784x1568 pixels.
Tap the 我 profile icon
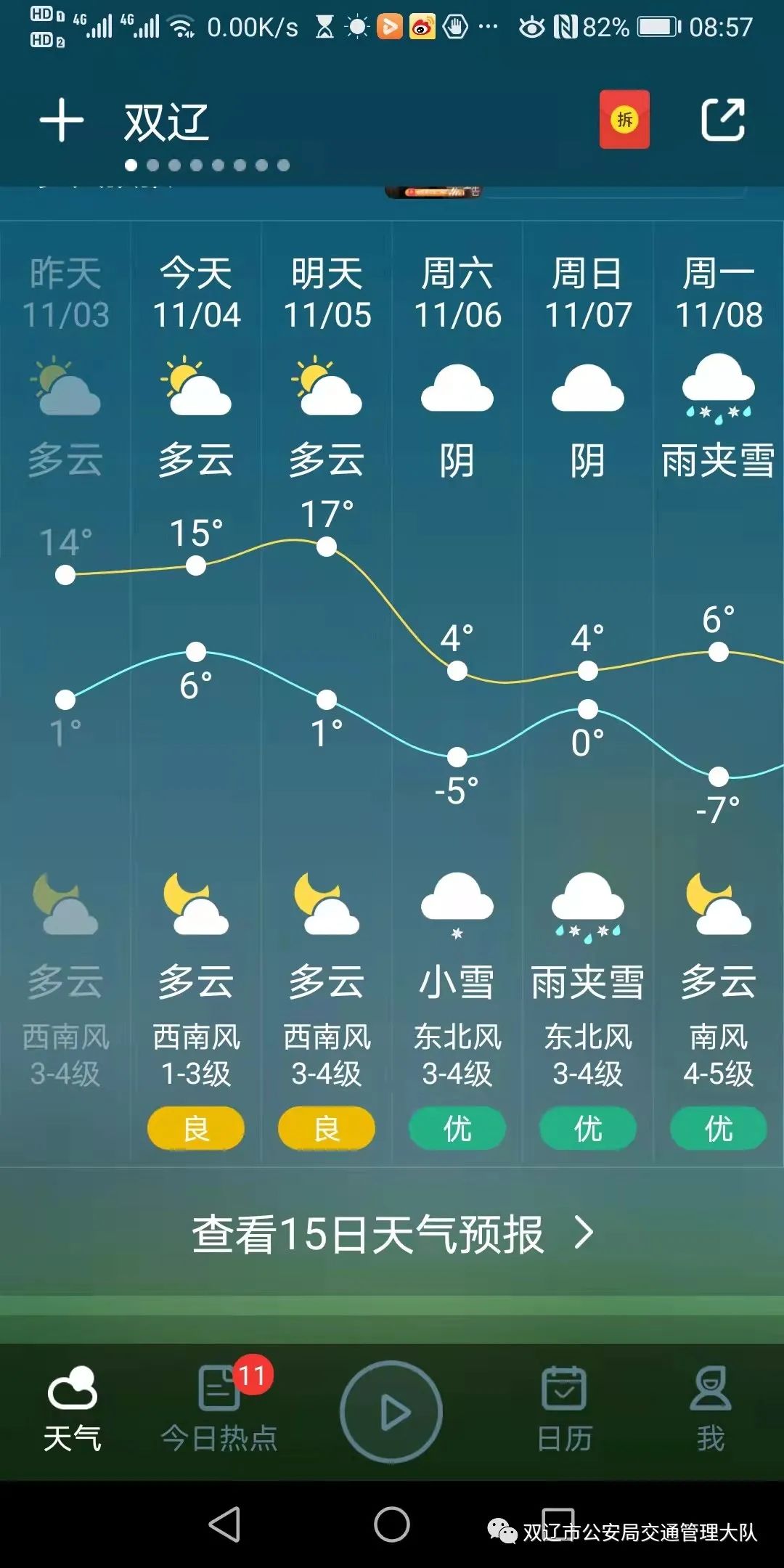point(710,1408)
